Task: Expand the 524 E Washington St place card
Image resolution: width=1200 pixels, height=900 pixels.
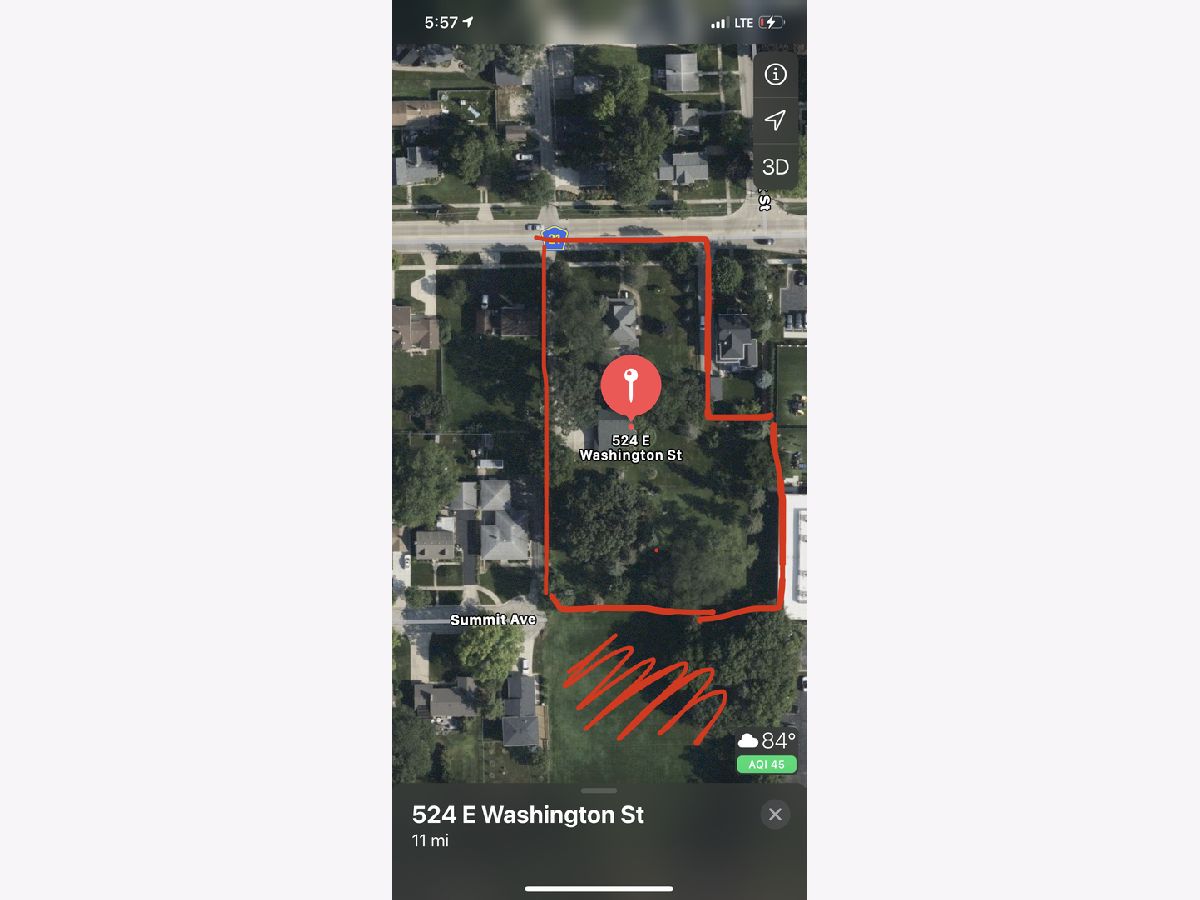Action: 599,791
